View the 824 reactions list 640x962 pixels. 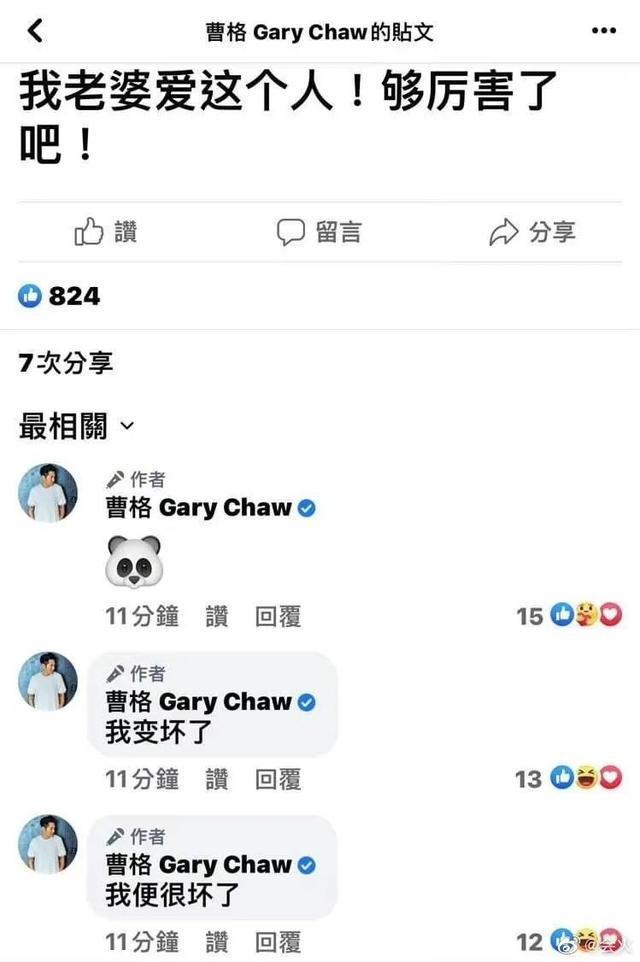(60, 296)
